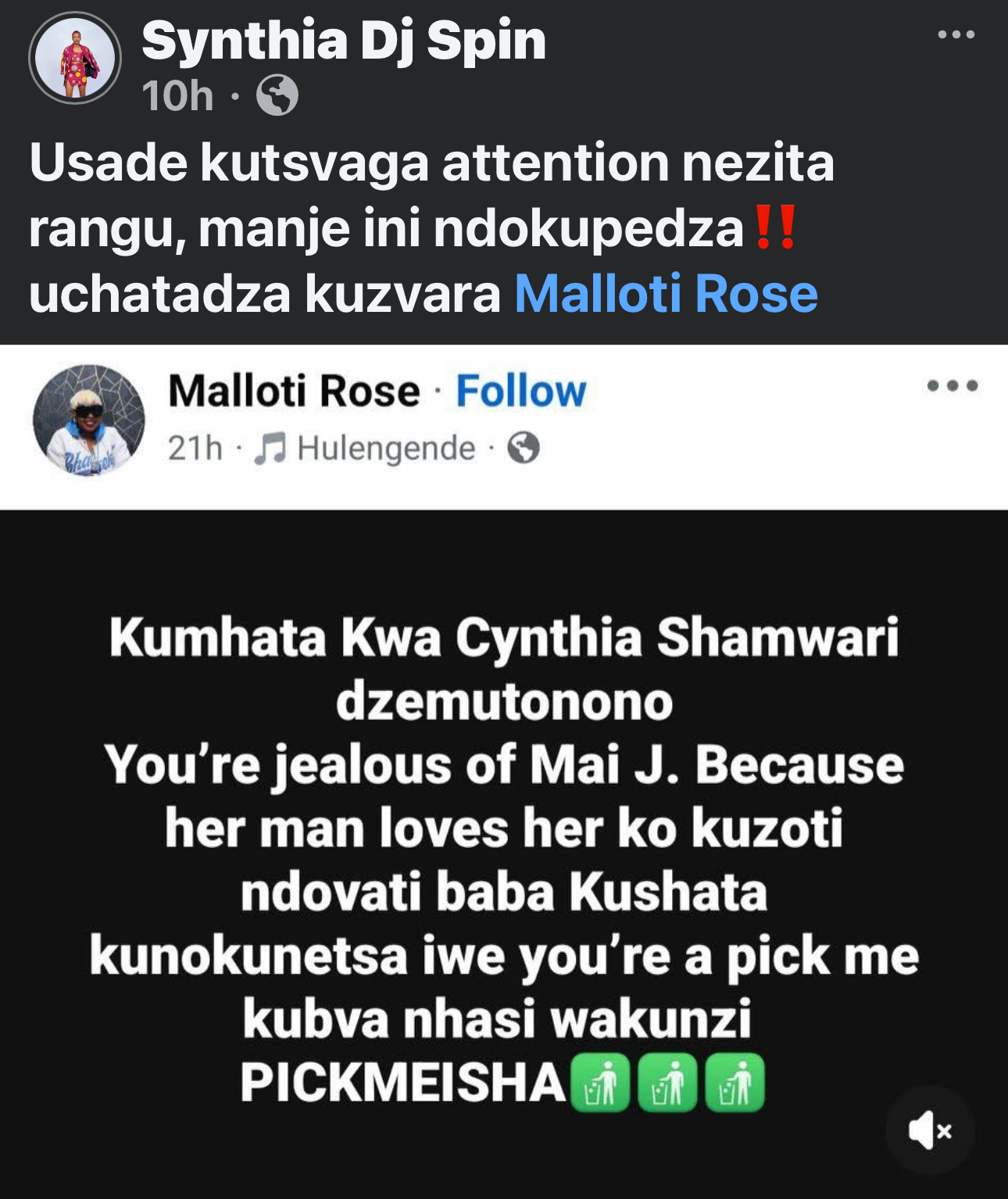
Task: Open the Synthia Dj Spin profile name
Action: tap(344, 41)
